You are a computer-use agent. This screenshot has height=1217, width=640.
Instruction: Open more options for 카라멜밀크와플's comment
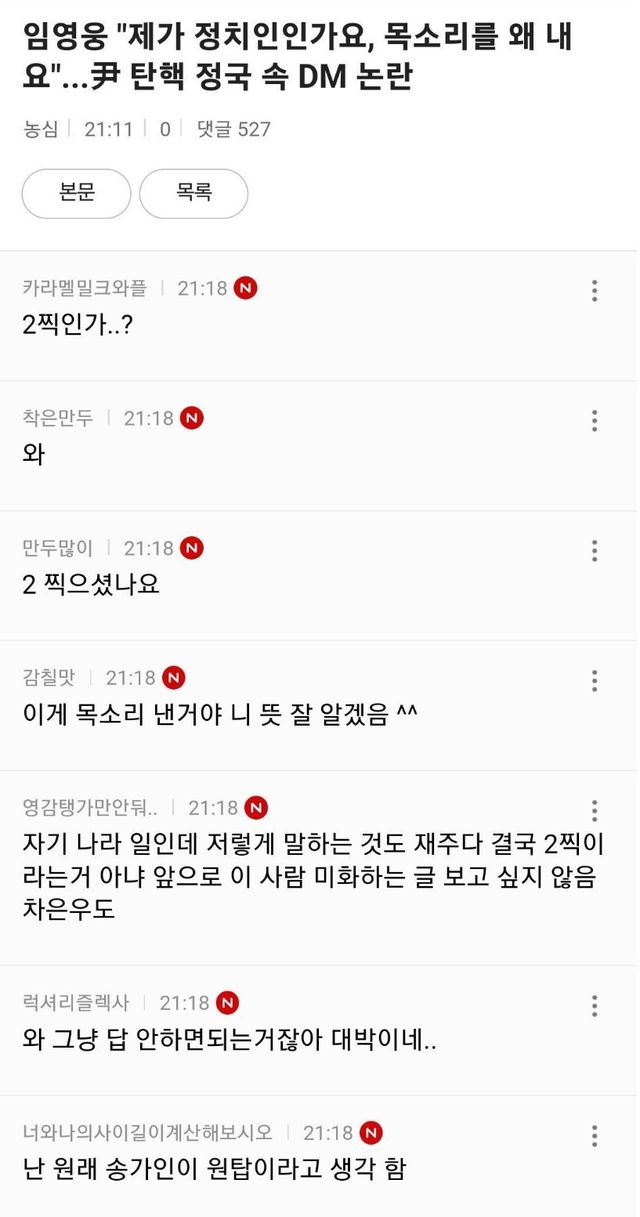(x=594, y=291)
